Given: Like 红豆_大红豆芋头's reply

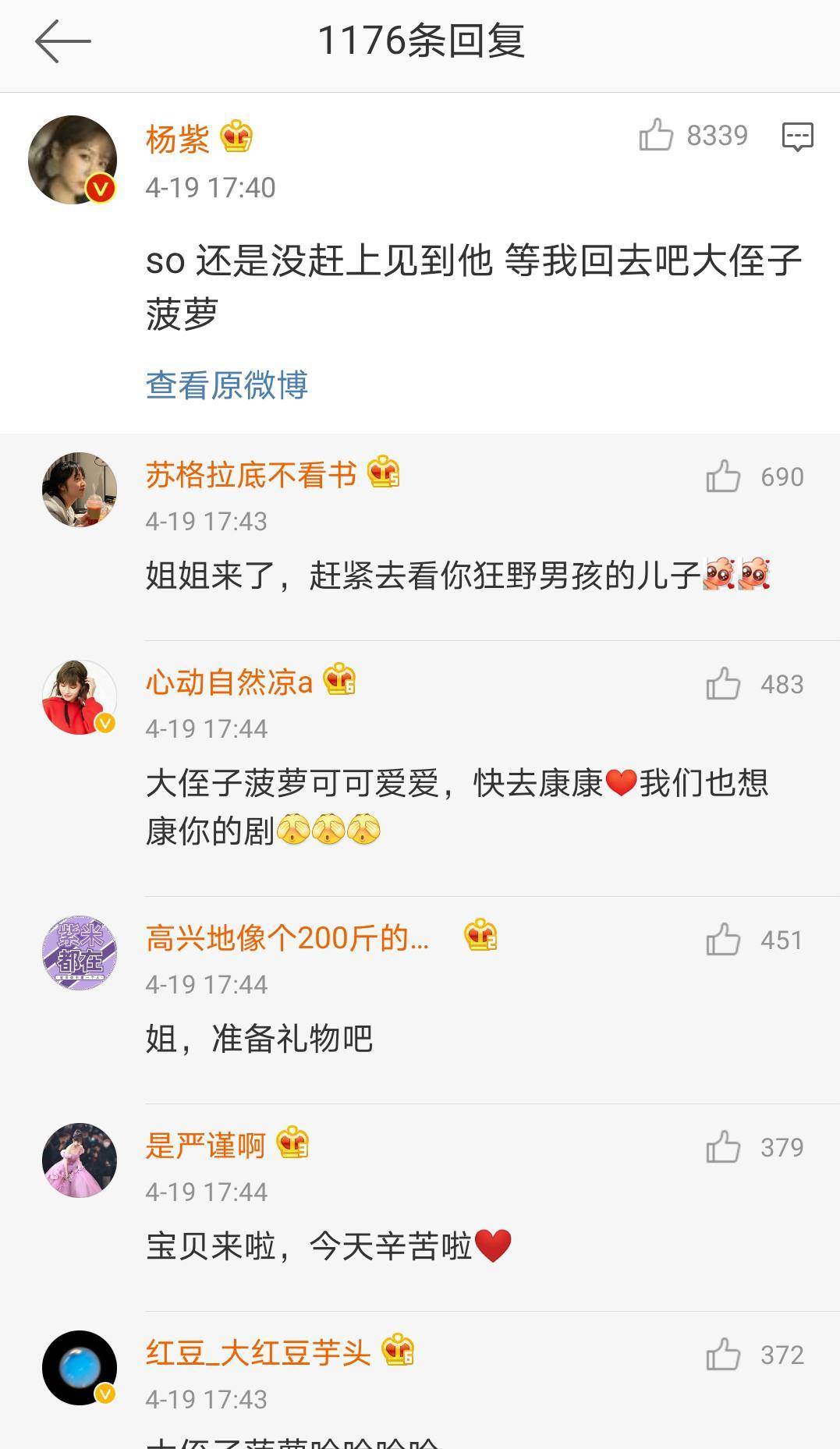Looking at the screenshot, I should [723, 1355].
